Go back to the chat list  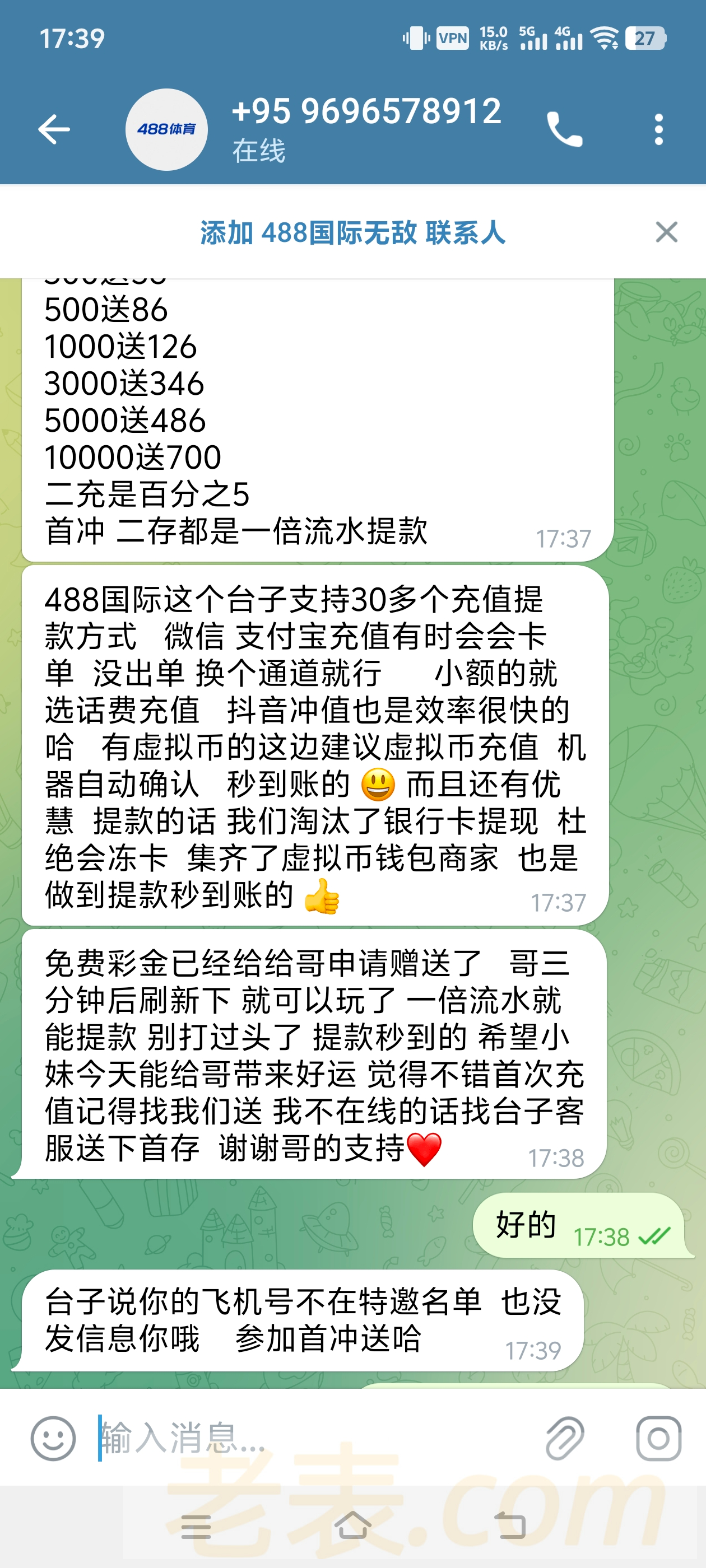[54, 130]
